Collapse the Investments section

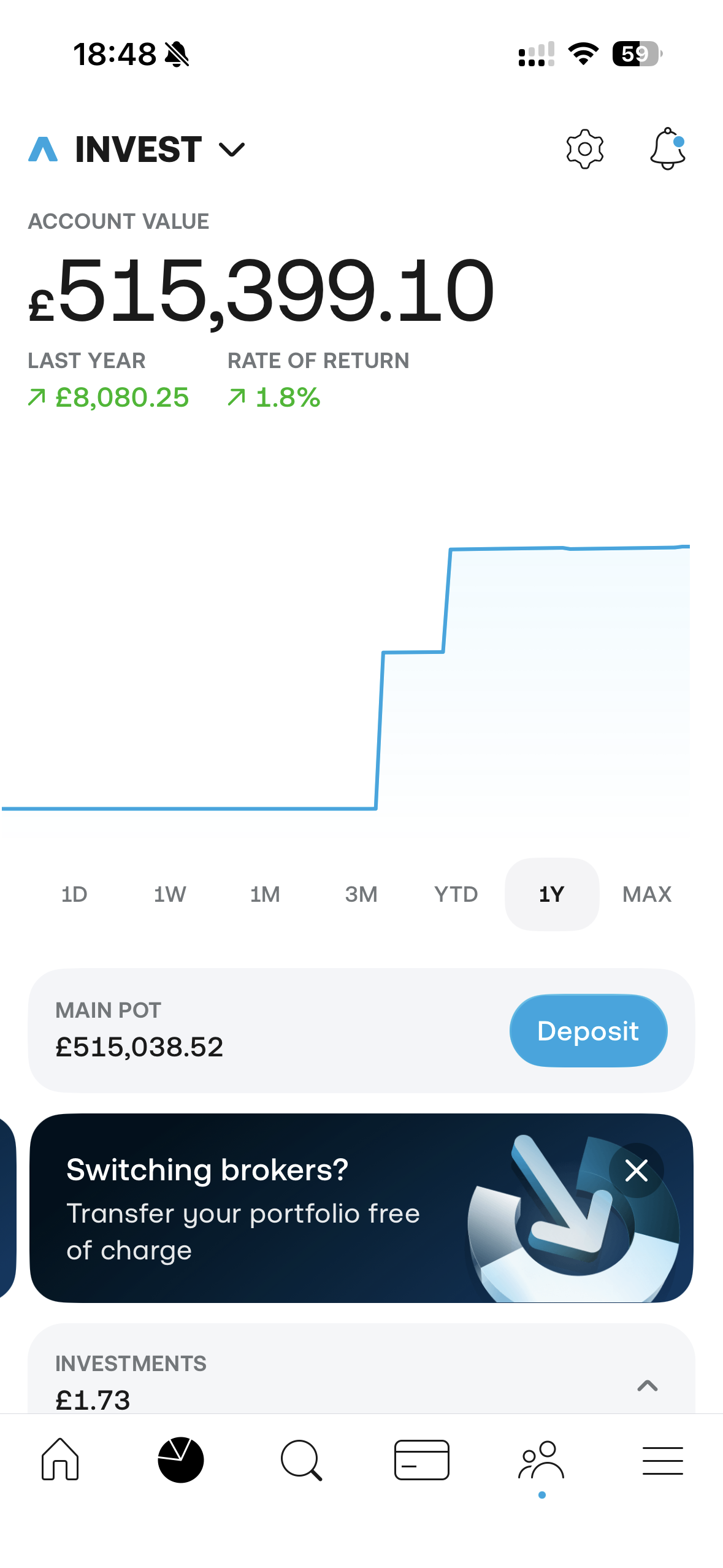point(648,1385)
